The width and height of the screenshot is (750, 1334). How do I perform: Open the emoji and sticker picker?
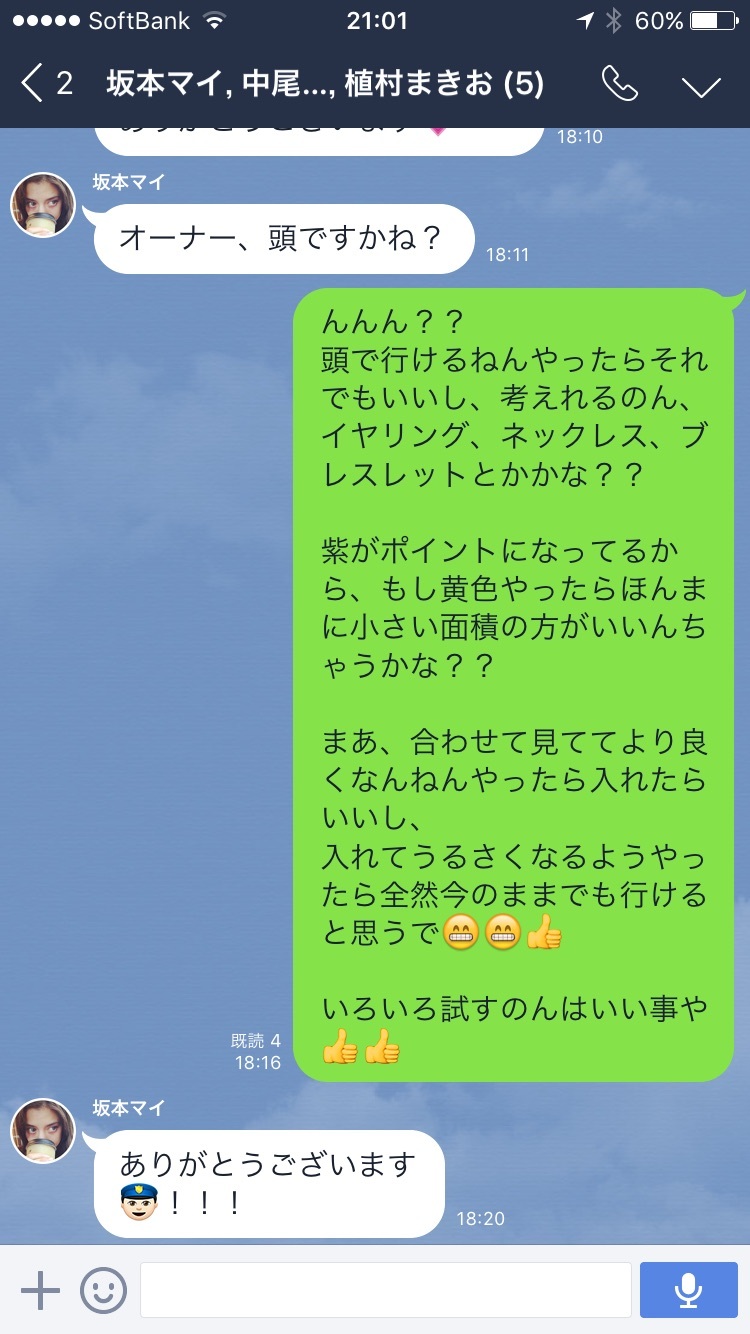[103, 1290]
